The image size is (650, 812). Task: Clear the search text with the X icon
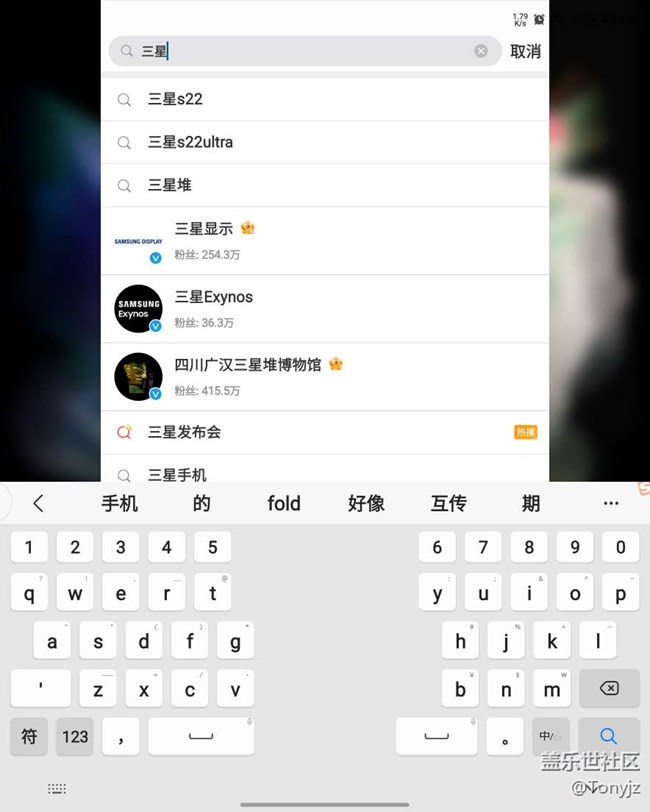pyautogui.click(x=481, y=51)
